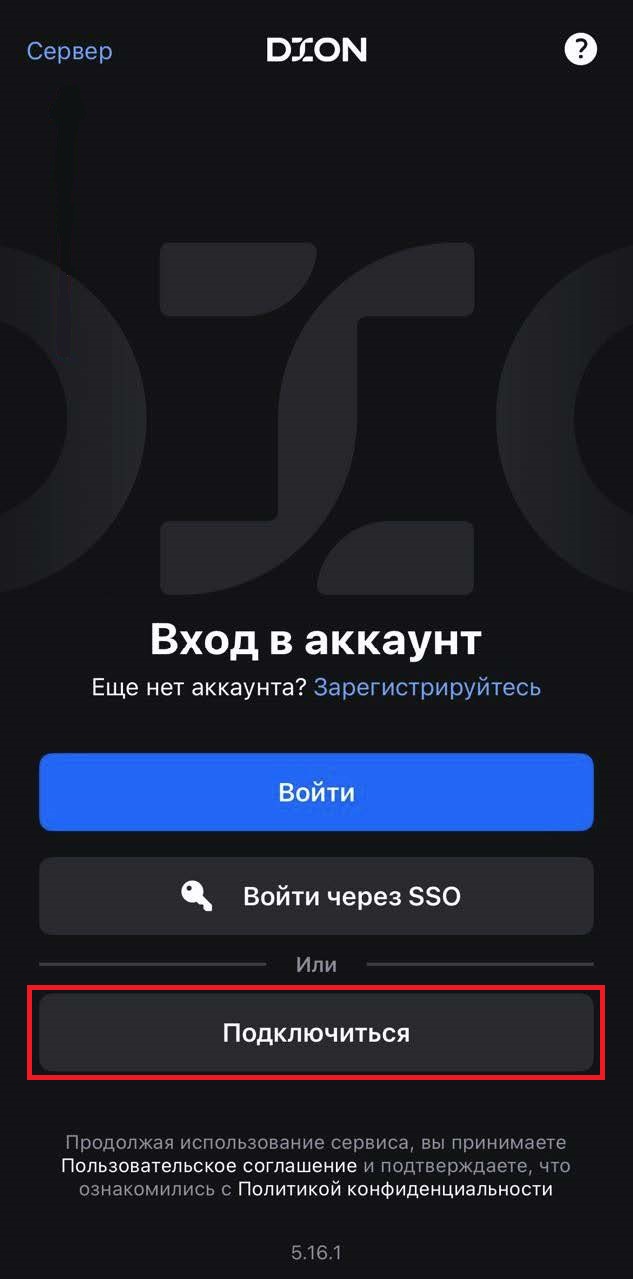The width and height of the screenshot is (633, 1279).
Task: Tap the Зарегистрируйтесь registration link
Action: pyautogui.click(x=427, y=687)
